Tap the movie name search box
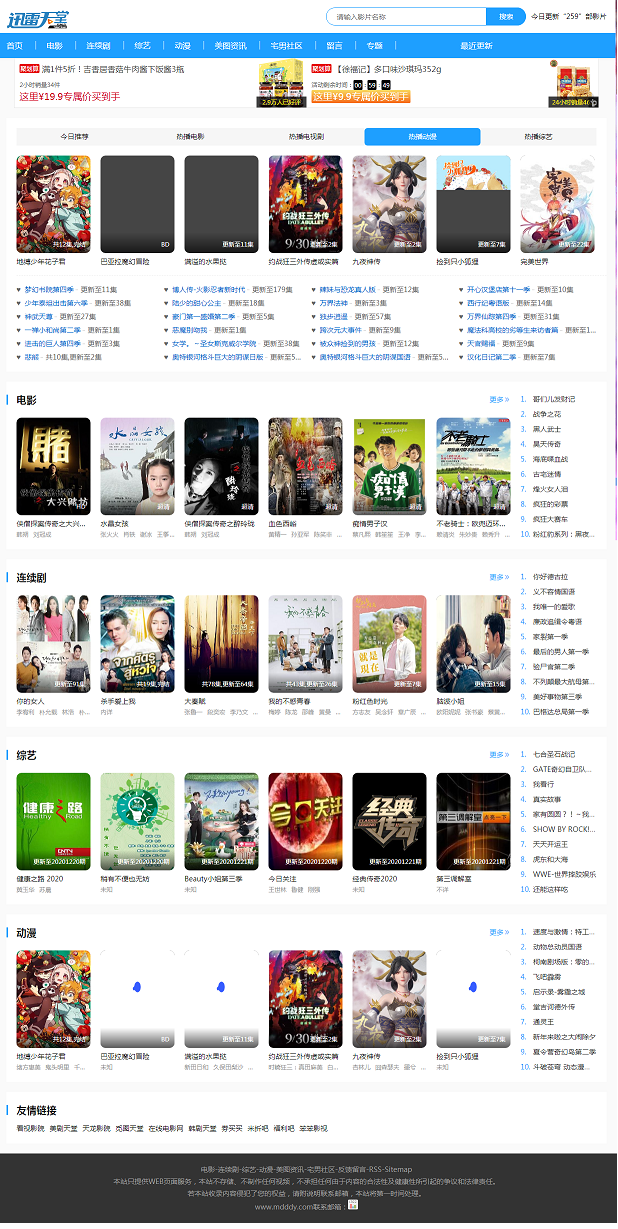Screen dimensions: 618x1229 (x=406, y=17)
